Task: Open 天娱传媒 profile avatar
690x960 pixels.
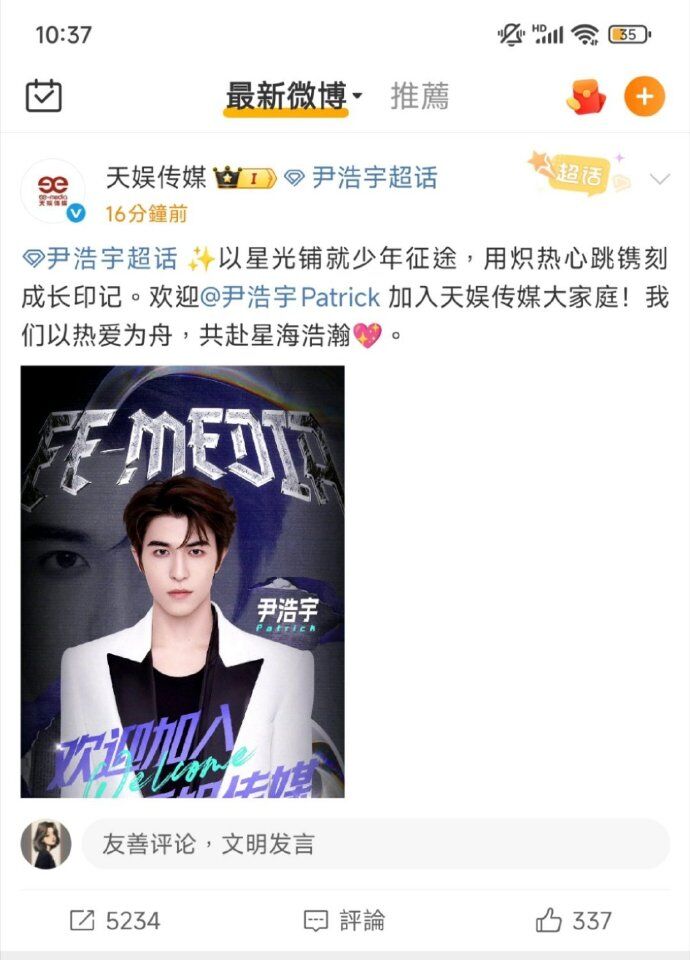Action: tap(53, 189)
